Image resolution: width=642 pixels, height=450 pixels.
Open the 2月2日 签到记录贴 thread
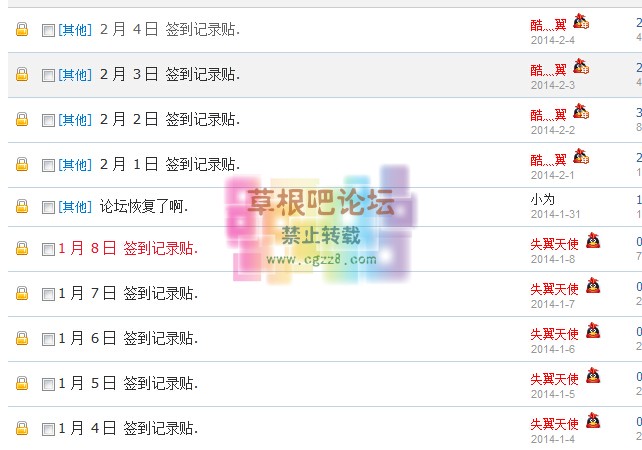(169, 119)
